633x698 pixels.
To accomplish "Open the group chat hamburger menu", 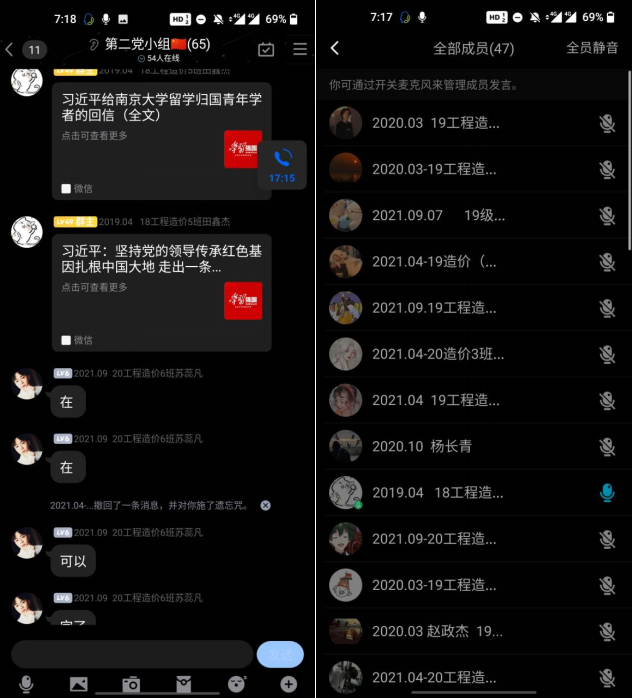I will (x=300, y=49).
